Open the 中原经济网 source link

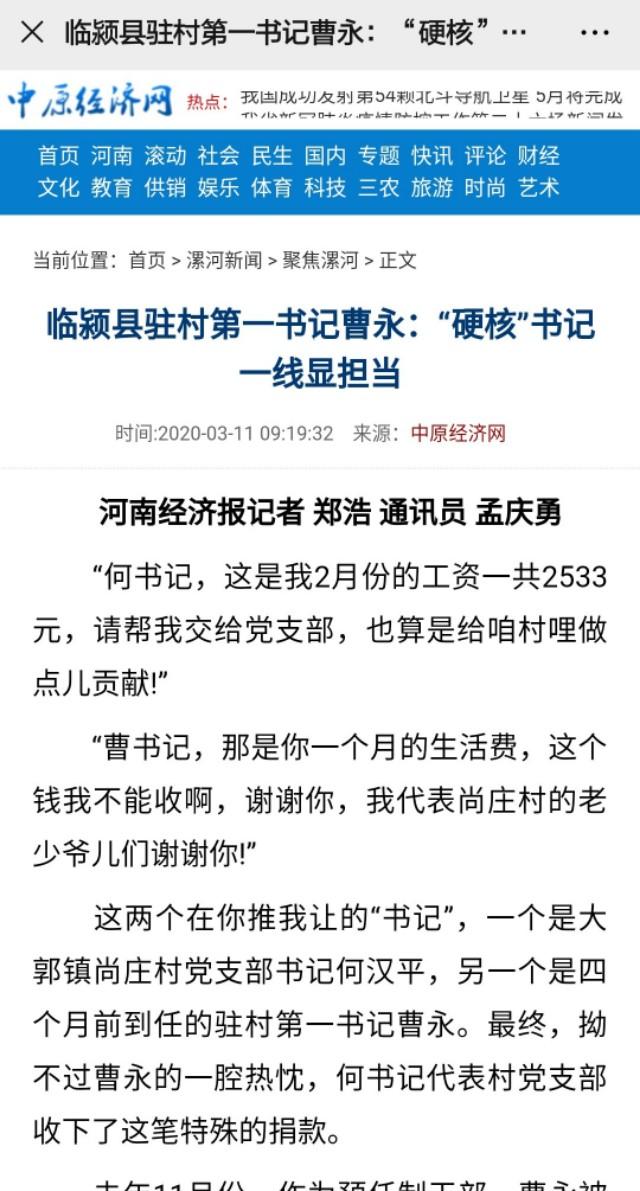[x=458, y=434]
